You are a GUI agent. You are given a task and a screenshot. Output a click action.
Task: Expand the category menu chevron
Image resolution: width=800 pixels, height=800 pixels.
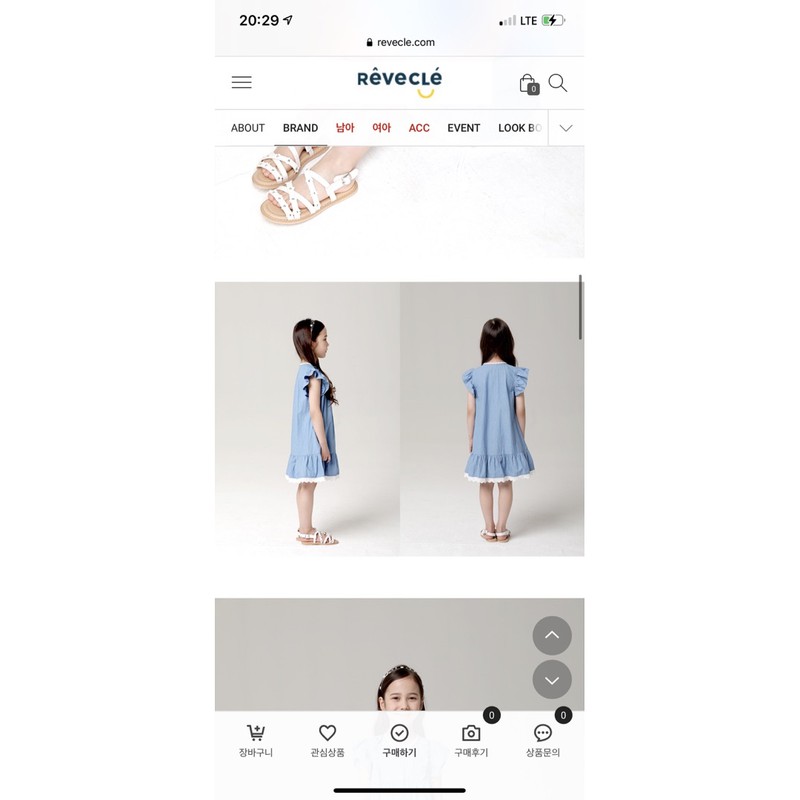(566, 128)
